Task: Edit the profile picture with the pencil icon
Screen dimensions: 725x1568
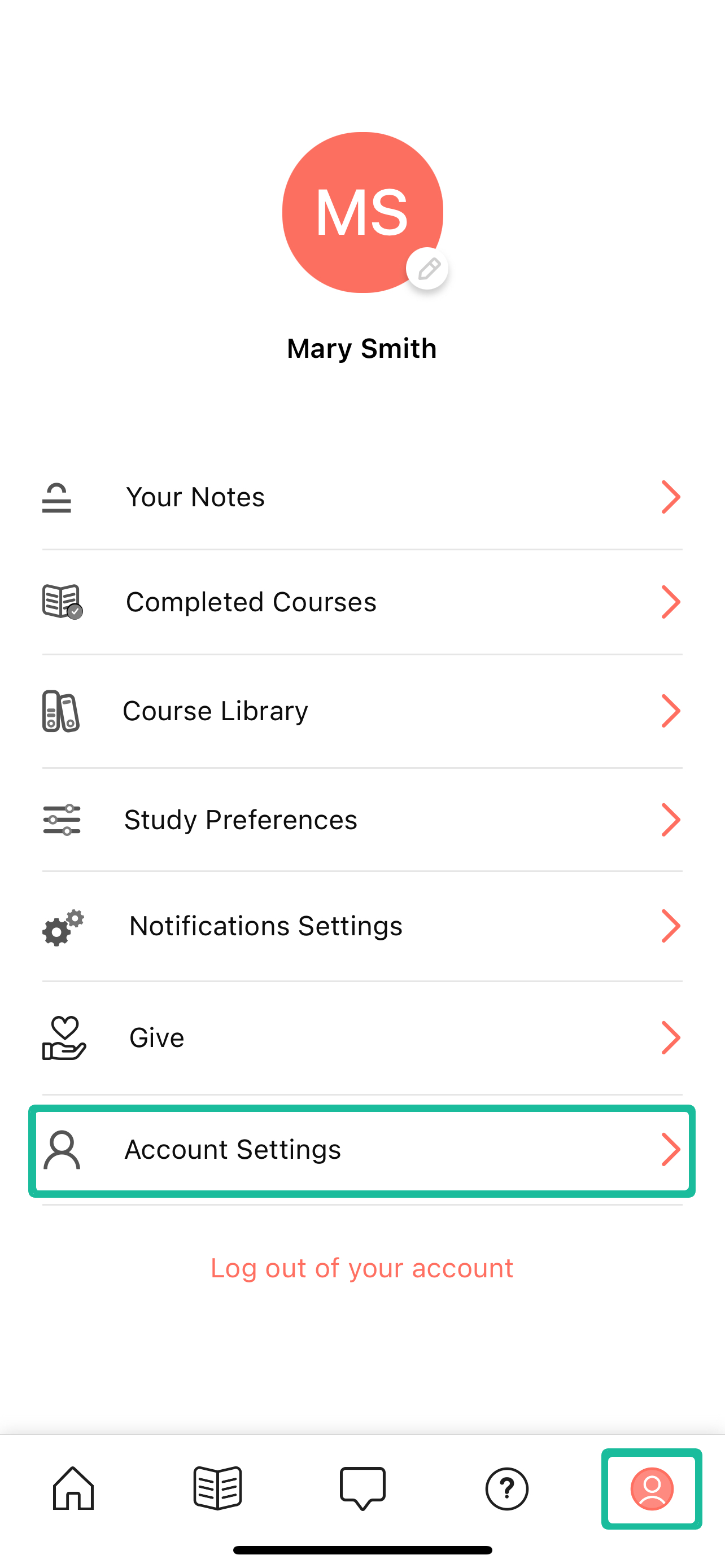Action: [x=427, y=269]
